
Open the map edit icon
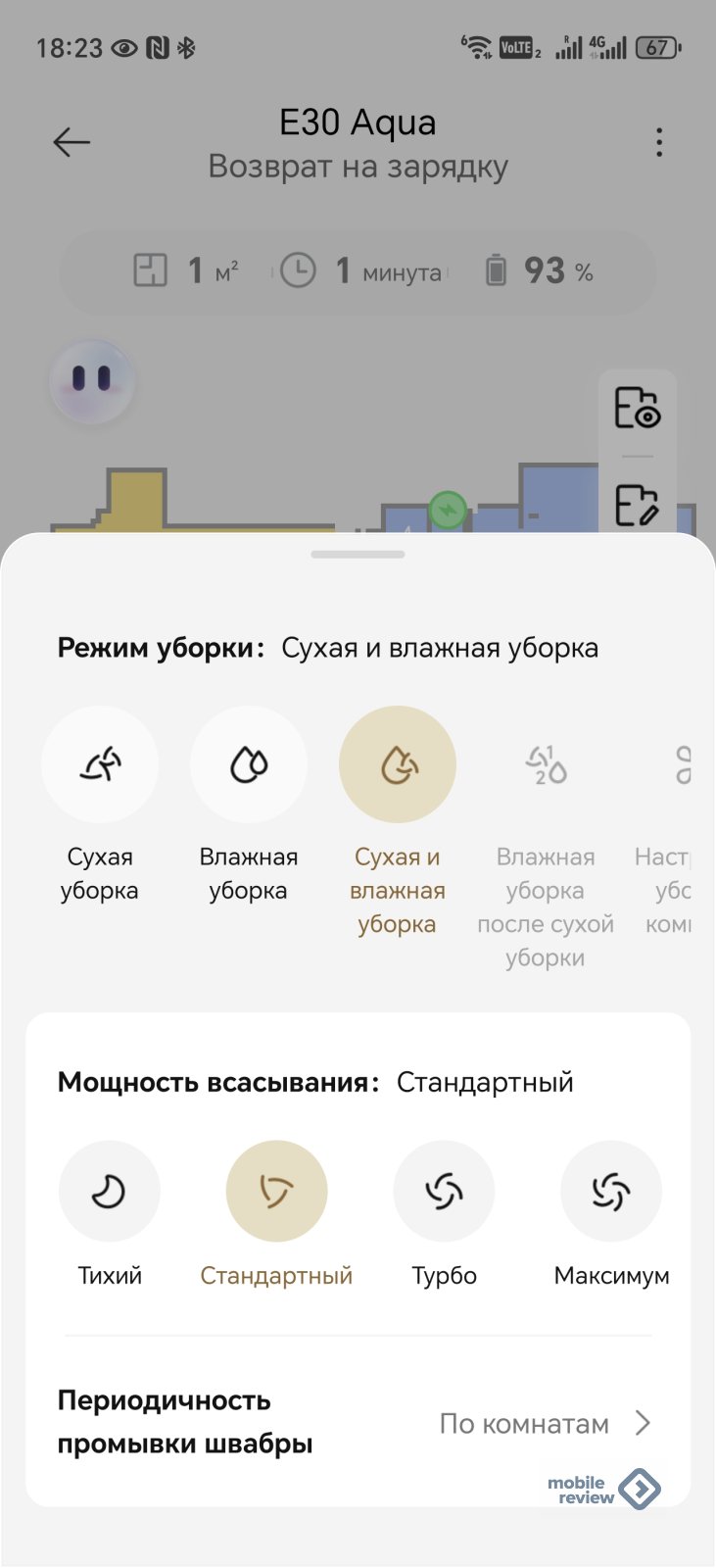637,505
